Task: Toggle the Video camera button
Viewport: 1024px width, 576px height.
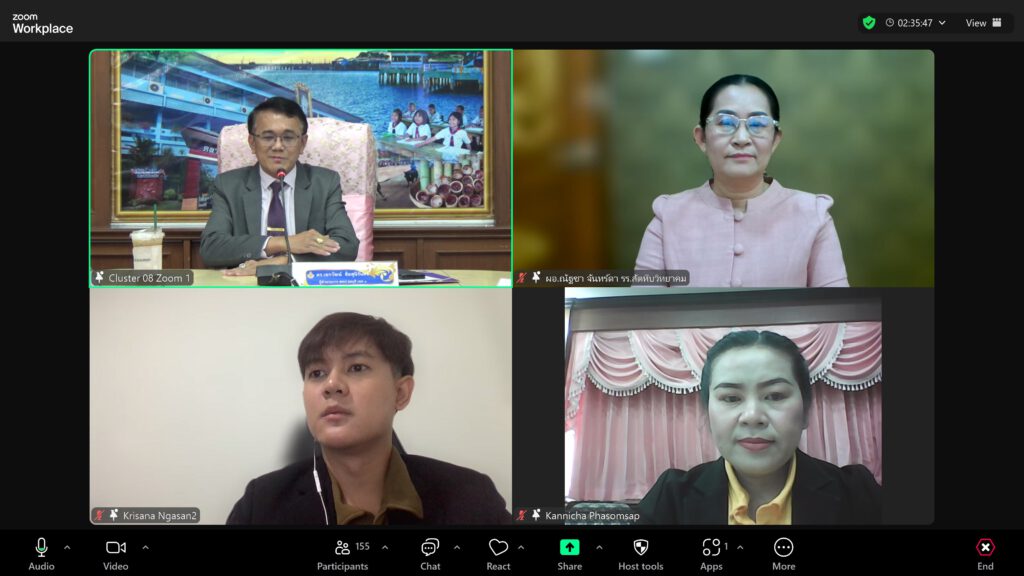Action: pos(115,553)
